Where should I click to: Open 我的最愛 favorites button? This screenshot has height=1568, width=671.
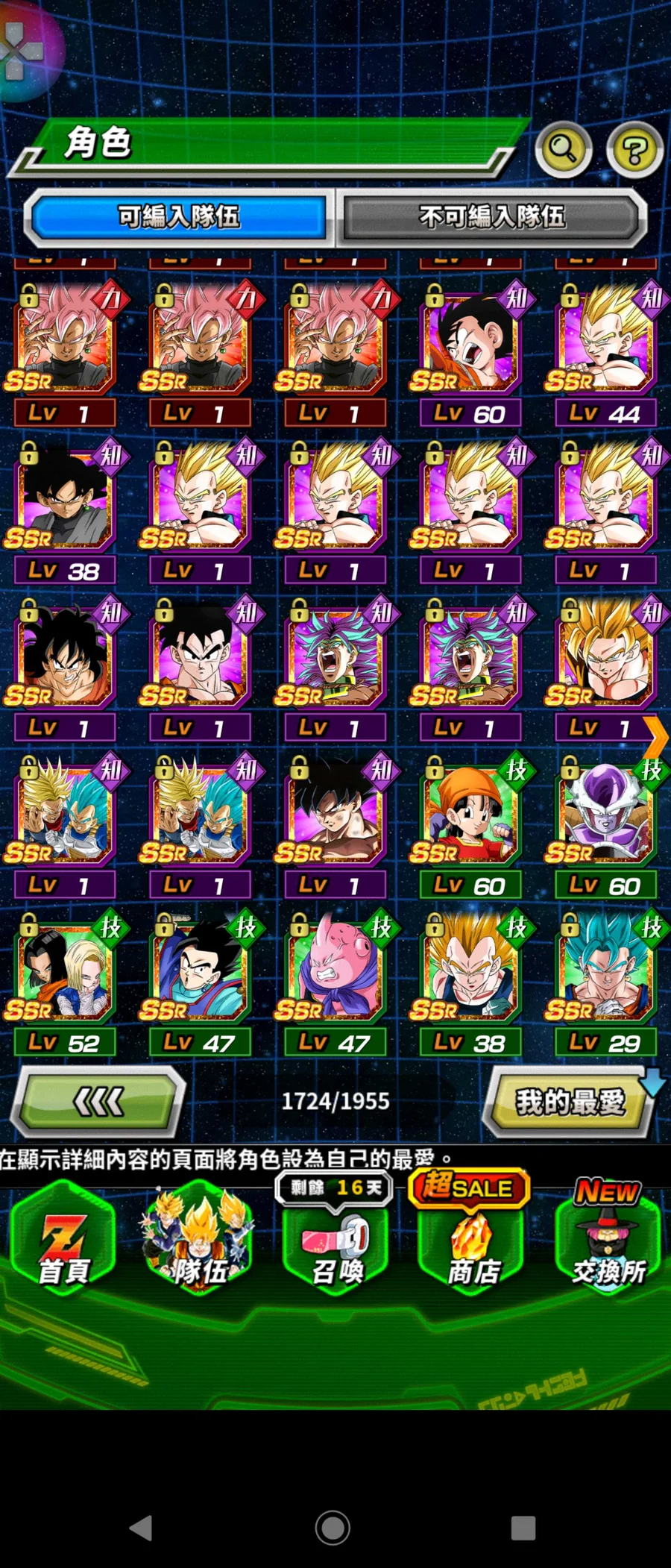[x=570, y=1102]
